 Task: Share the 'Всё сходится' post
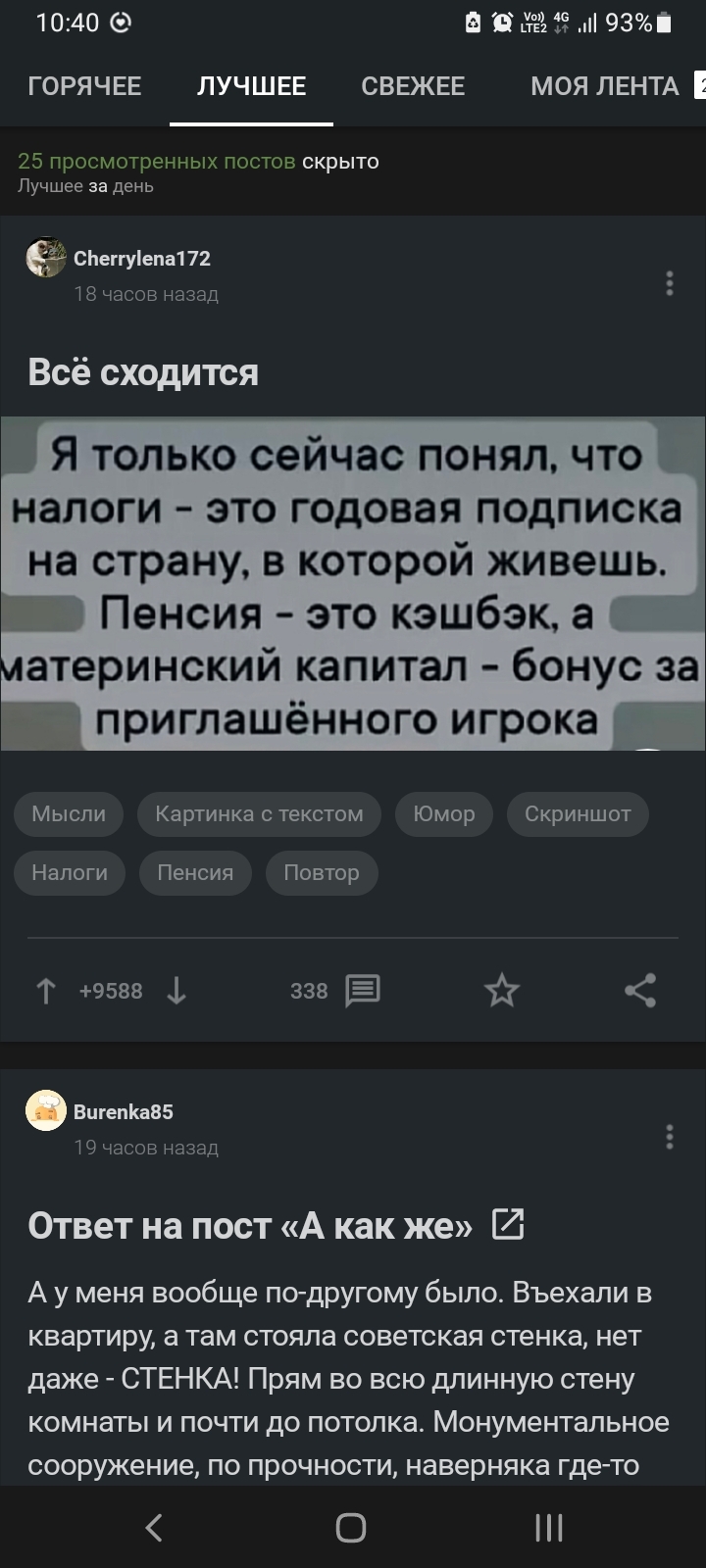pos(640,992)
